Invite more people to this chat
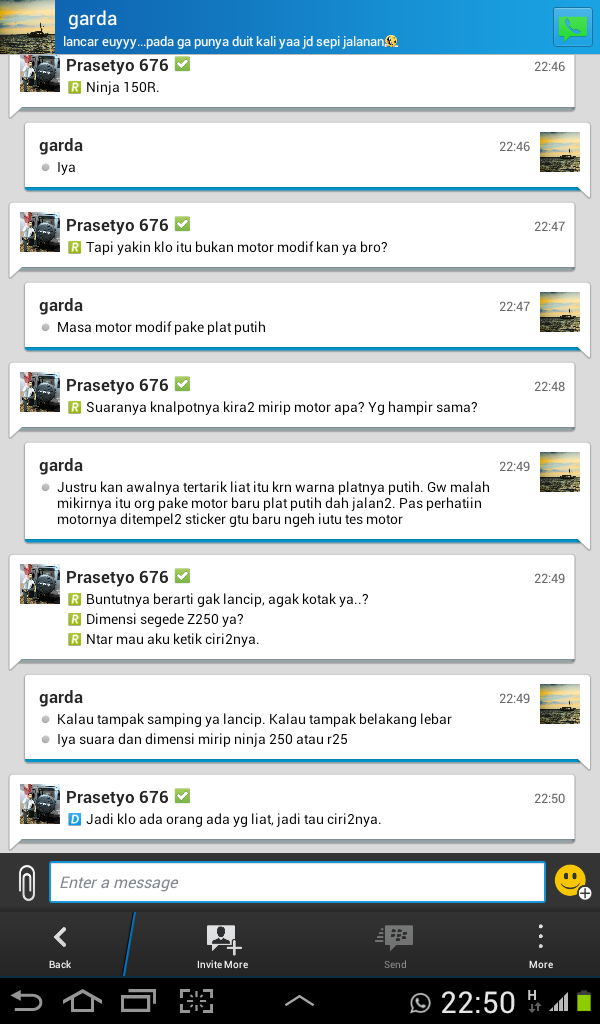The height and width of the screenshot is (1024, 600). pyautogui.click(x=222, y=945)
